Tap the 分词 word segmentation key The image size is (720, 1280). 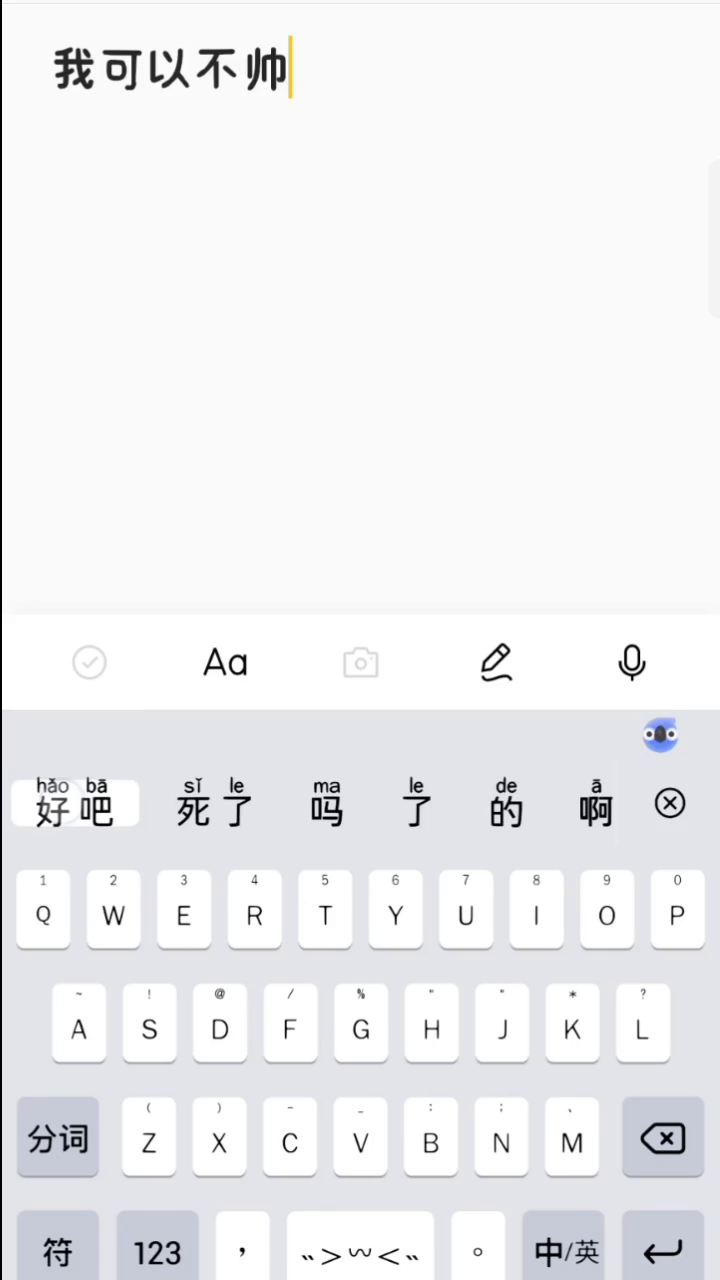pos(58,1138)
